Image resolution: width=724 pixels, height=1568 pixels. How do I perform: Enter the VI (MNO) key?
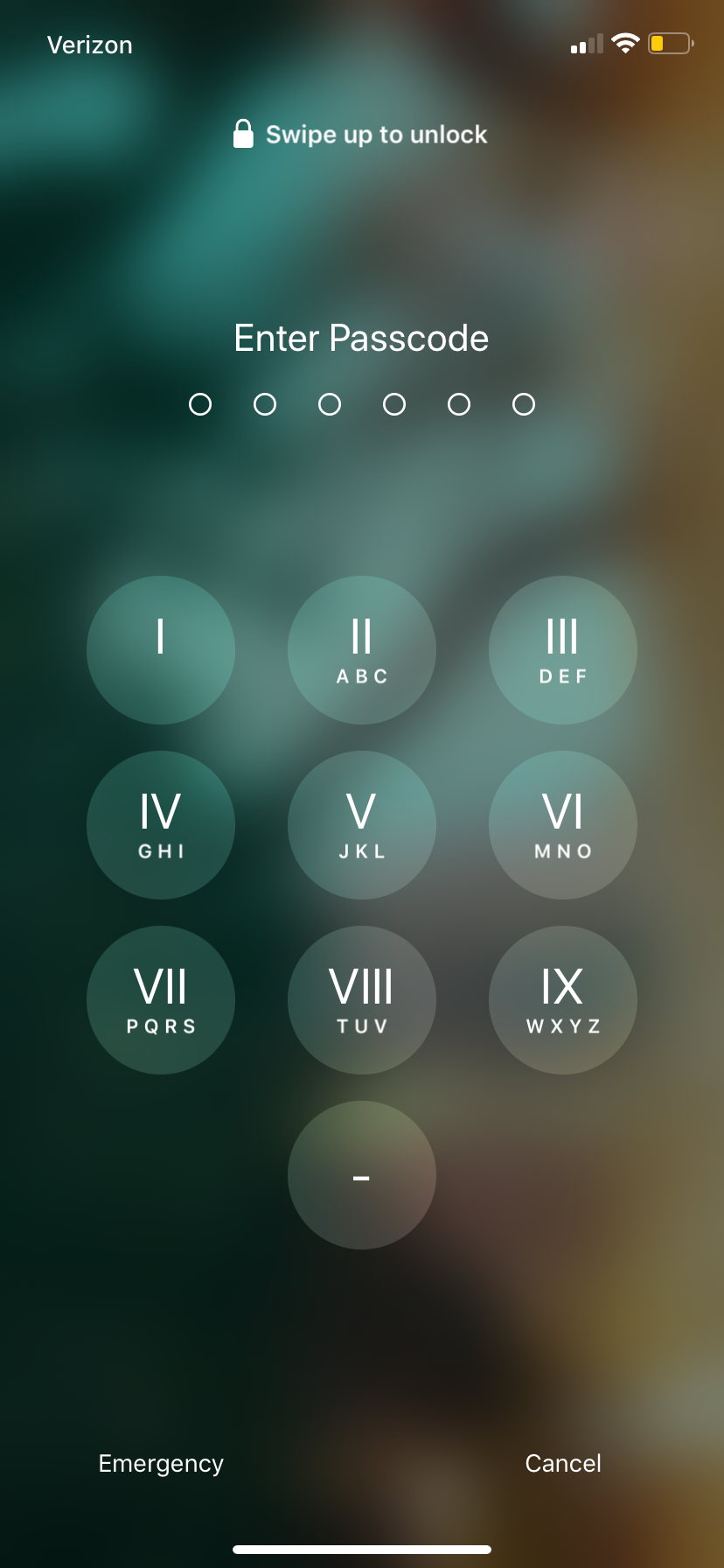[x=563, y=825]
